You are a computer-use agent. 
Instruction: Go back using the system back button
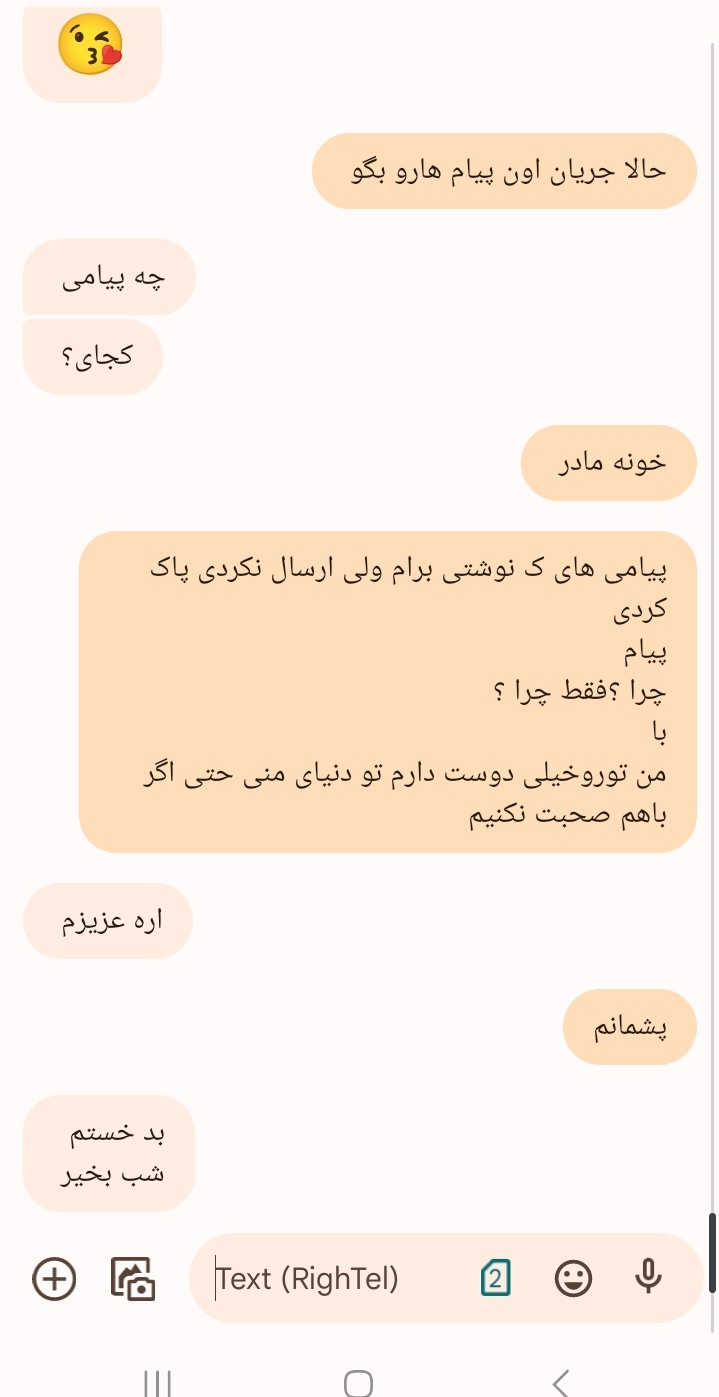(562, 1383)
